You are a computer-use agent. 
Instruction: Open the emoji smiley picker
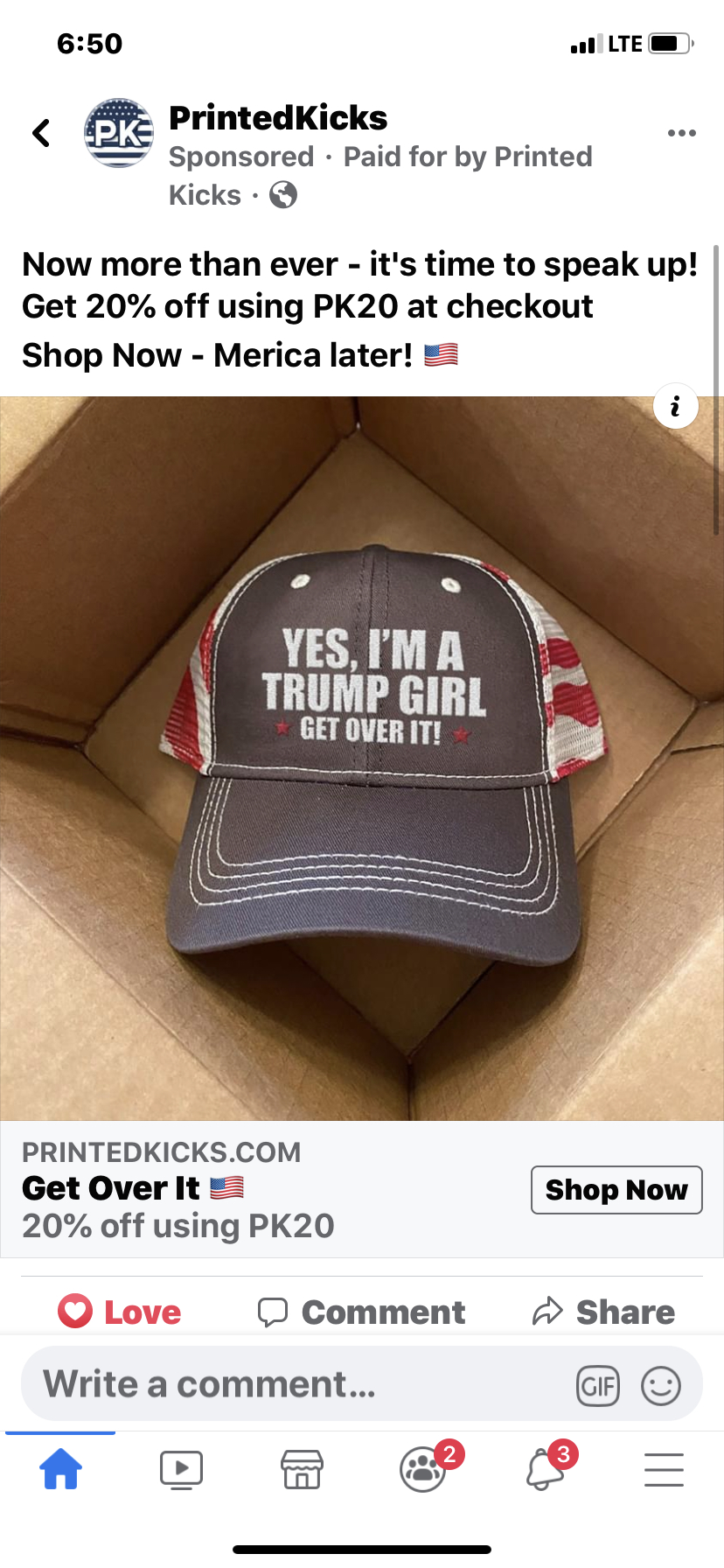coord(661,1386)
